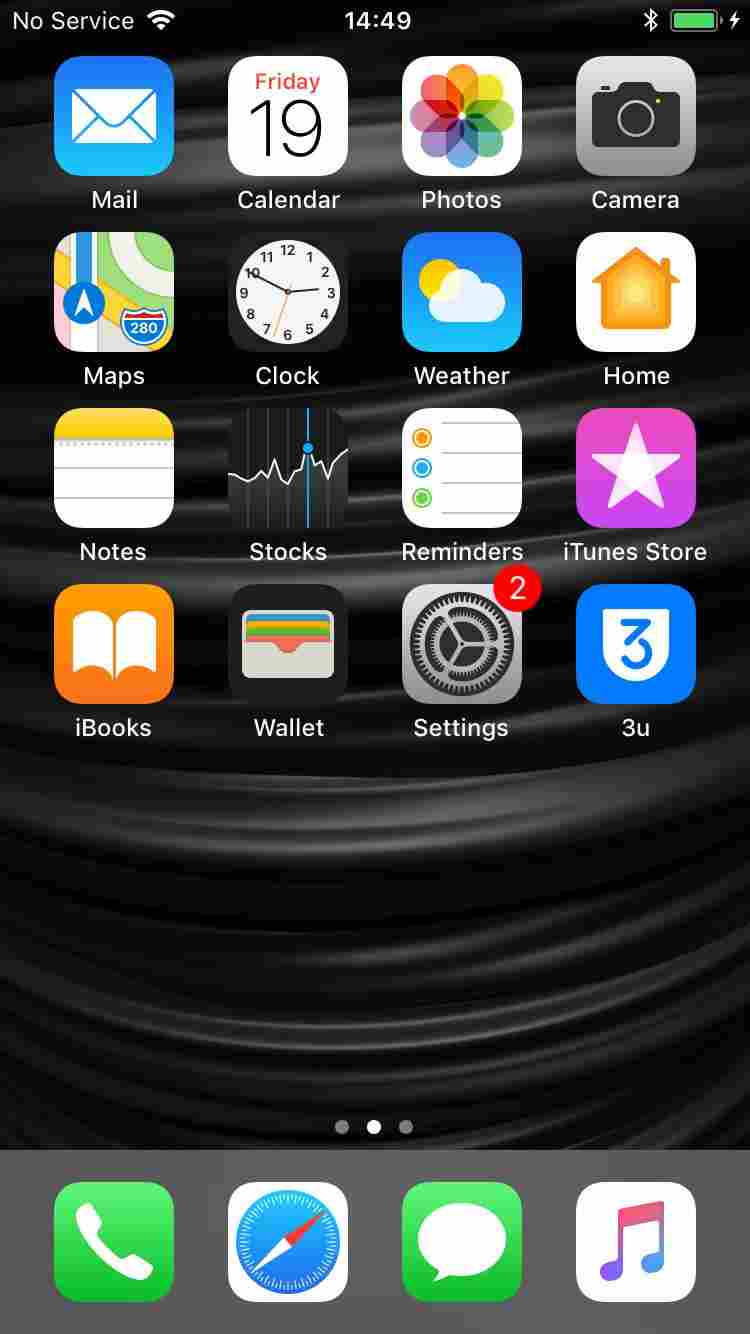Viewport: 750px width, 1334px height.
Task: Open the iBooks app
Action: (x=114, y=644)
